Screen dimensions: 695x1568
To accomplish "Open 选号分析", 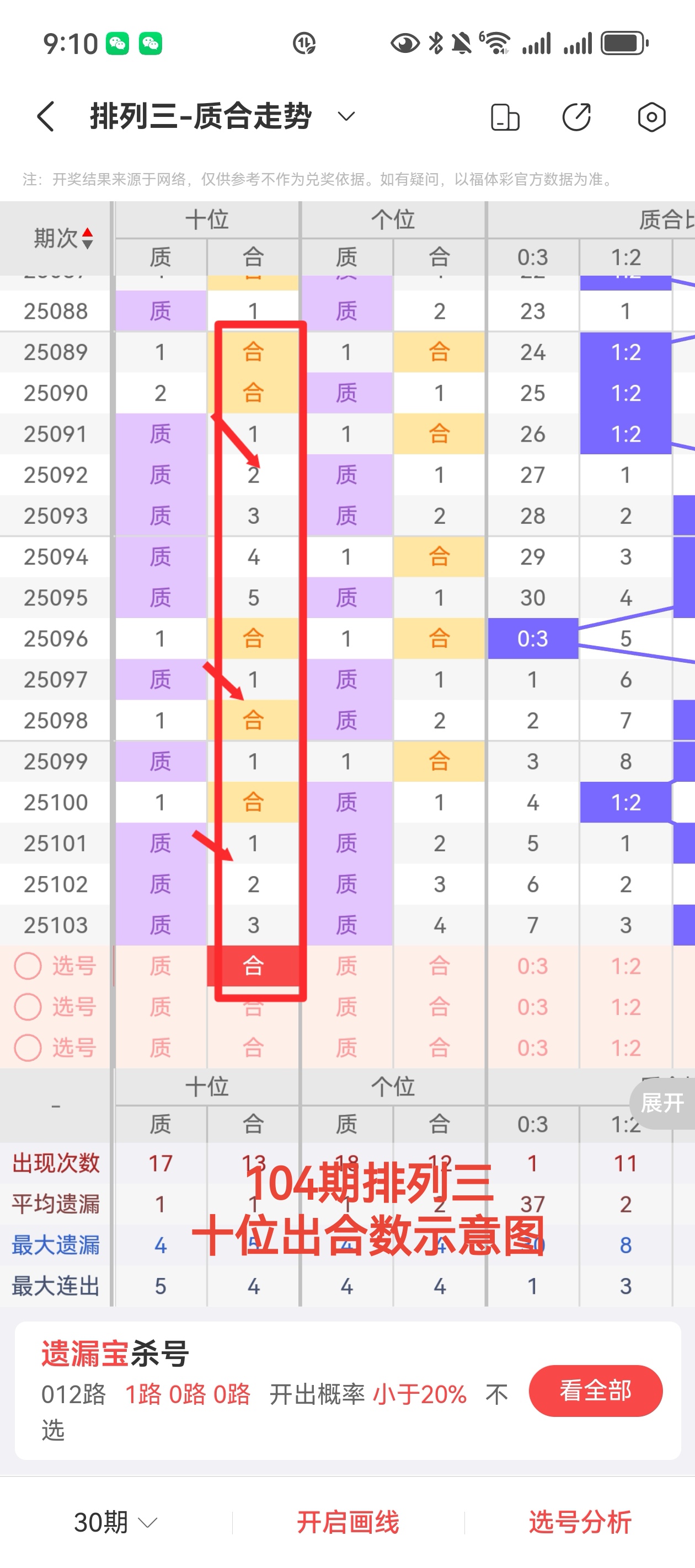I will (x=580, y=1522).
